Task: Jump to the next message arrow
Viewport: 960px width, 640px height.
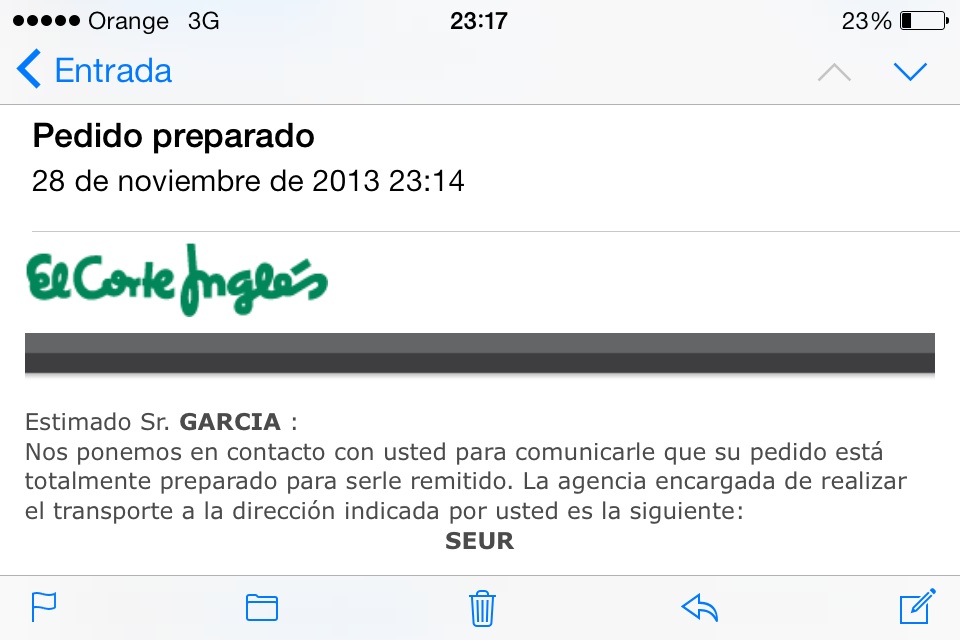Action: click(x=910, y=71)
